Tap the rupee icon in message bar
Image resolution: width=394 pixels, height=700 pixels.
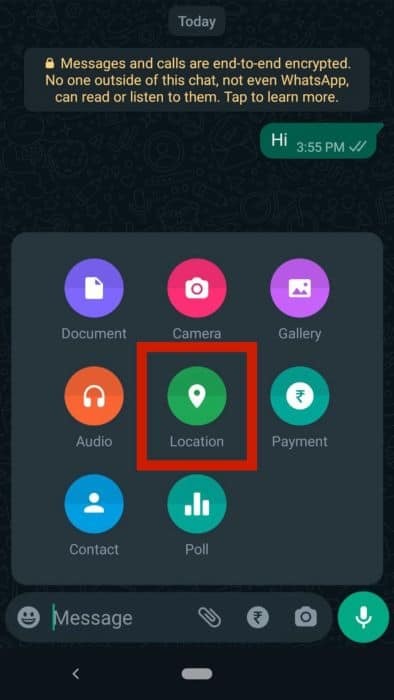[x=258, y=618]
